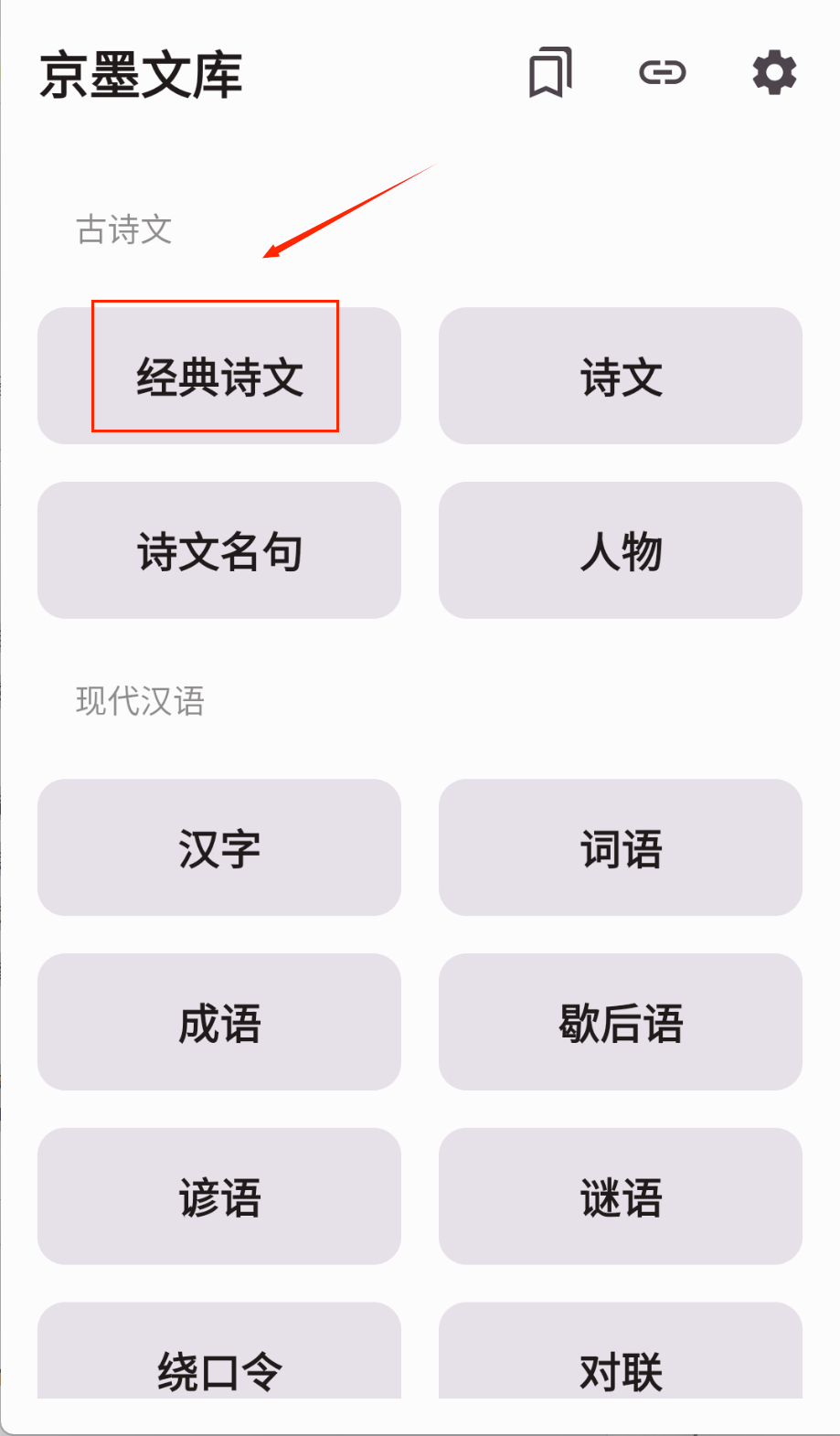Tap the 歇后语 button

click(621, 1022)
